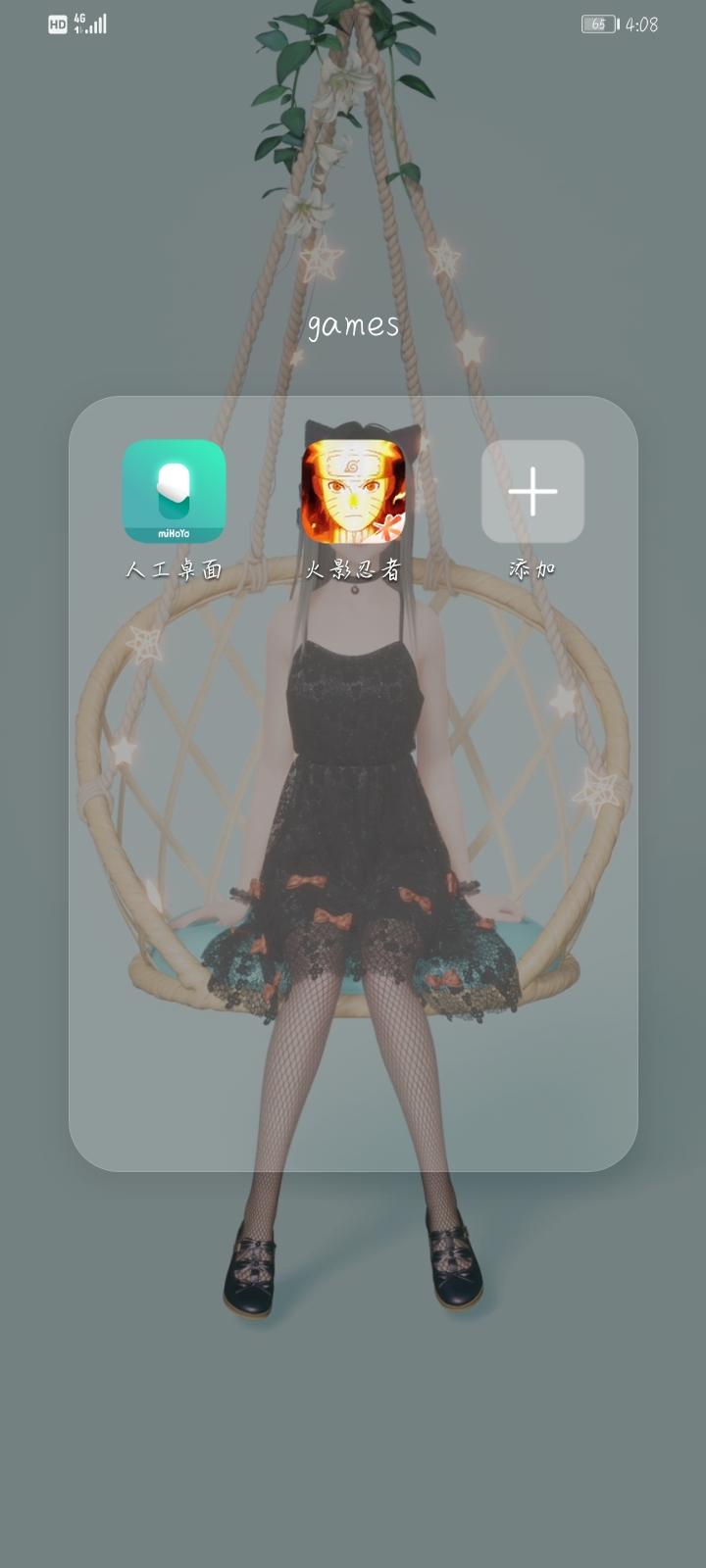Tap the games folder title to rename it
706x1568 pixels.
(x=353, y=323)
